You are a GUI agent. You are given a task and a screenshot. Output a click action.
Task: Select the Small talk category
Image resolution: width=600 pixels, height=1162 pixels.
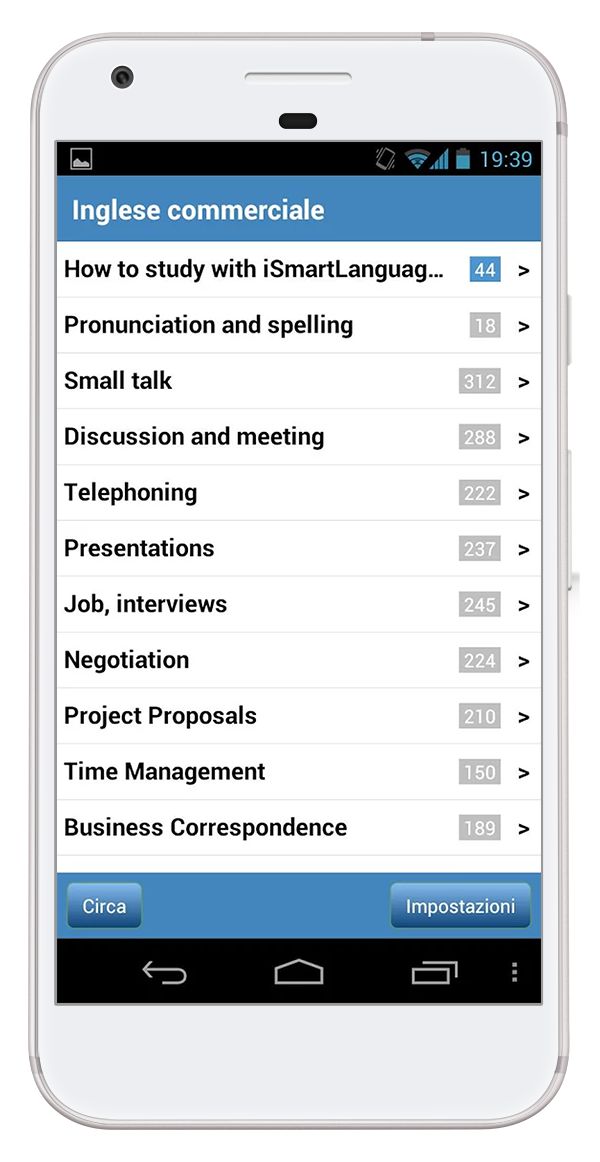coord(299,381)
